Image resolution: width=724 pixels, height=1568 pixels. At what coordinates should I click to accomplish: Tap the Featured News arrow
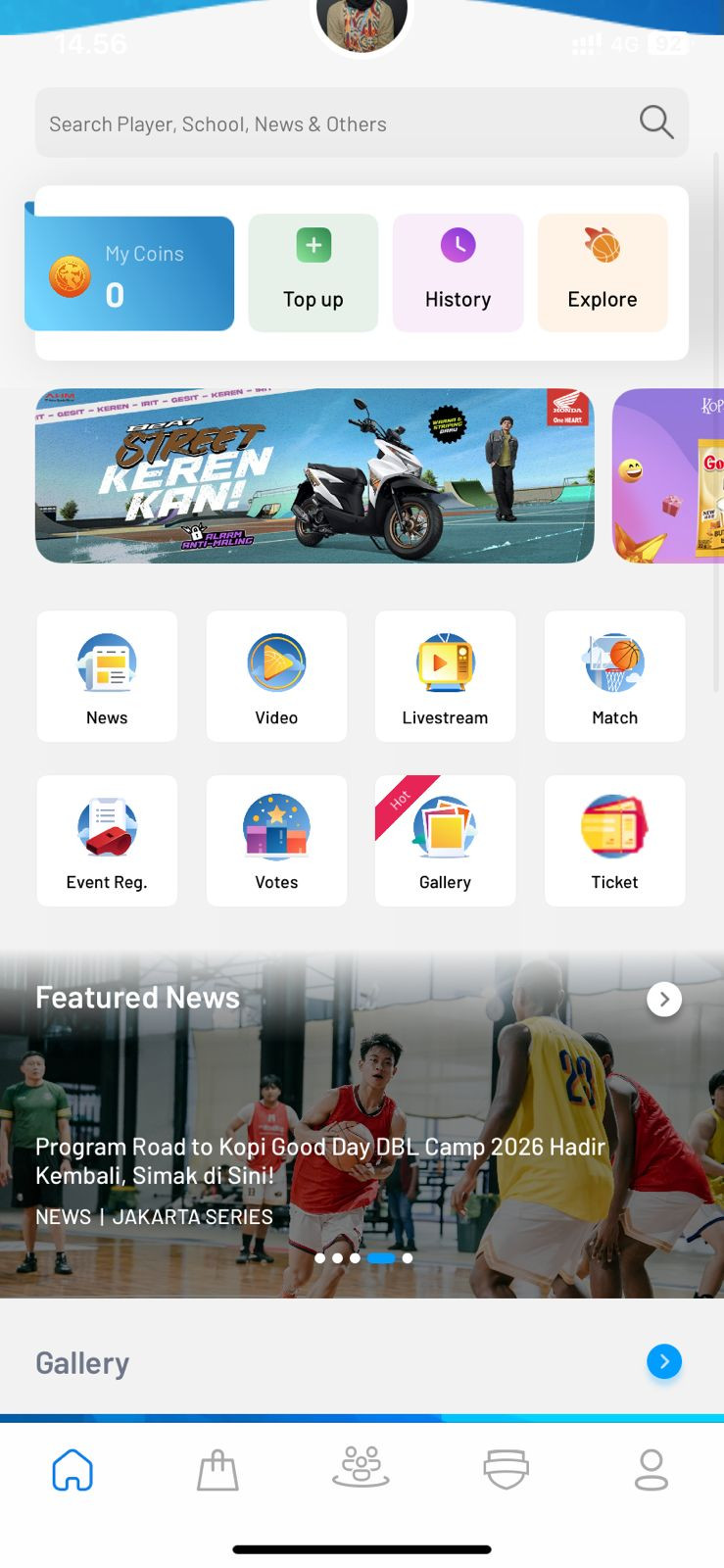664,999
